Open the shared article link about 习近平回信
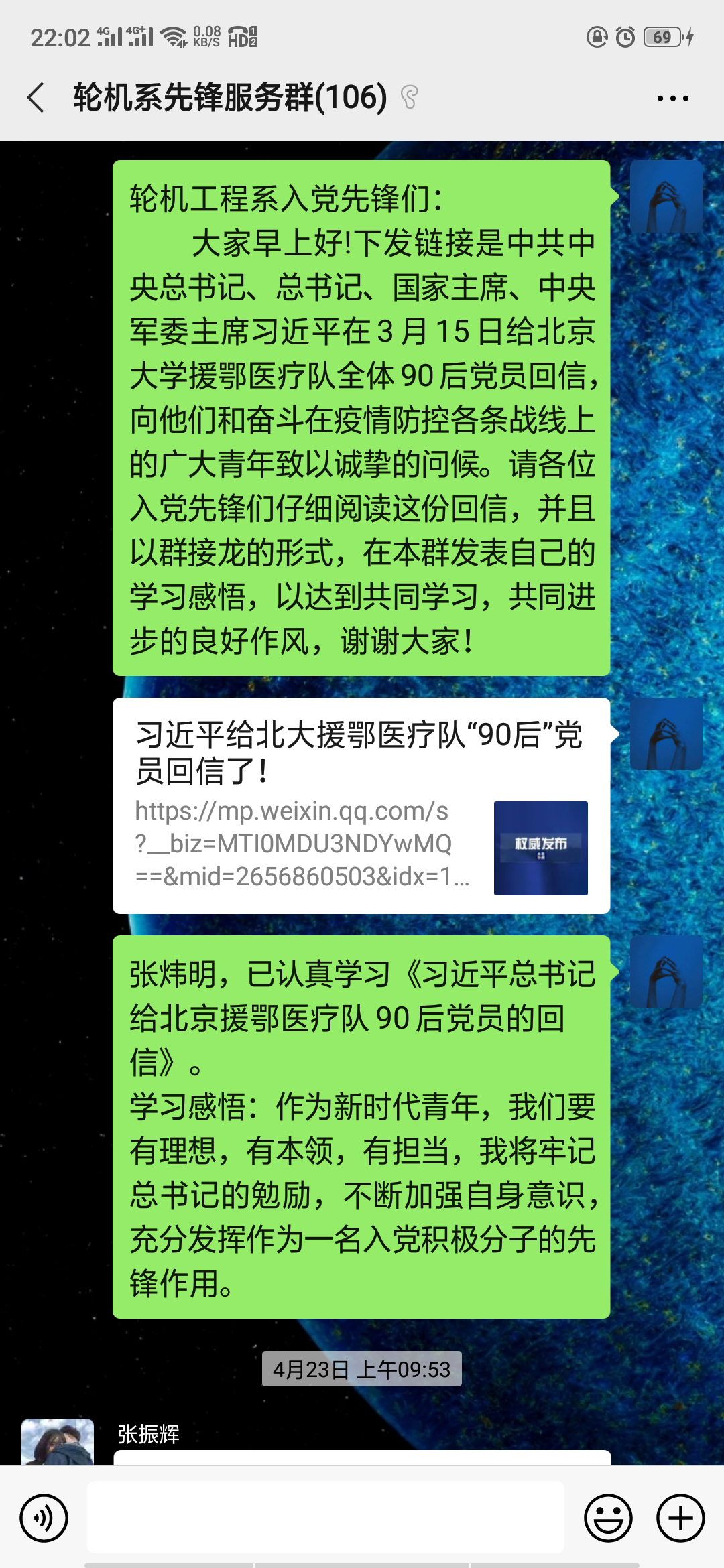Viewport: 724px width, 1568px height. [361, 805]
